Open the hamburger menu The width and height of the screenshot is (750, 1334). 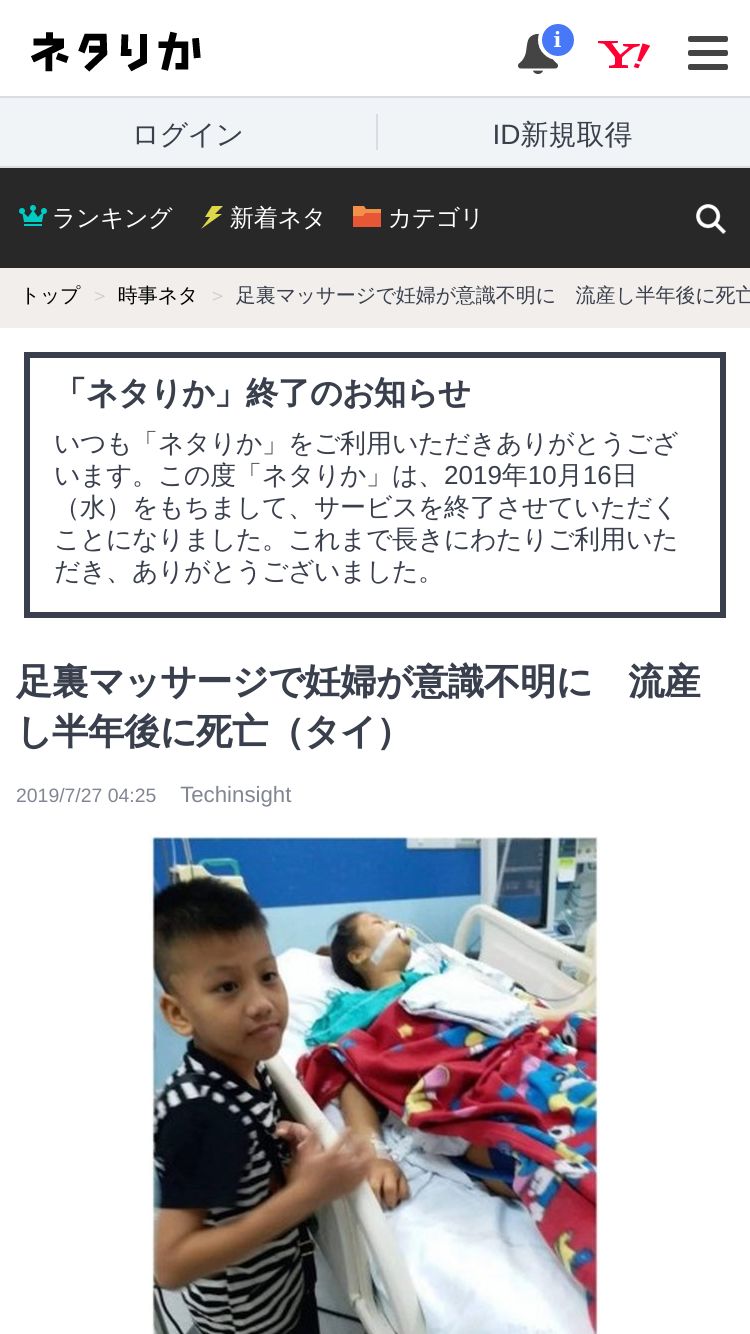click(708, 53)
